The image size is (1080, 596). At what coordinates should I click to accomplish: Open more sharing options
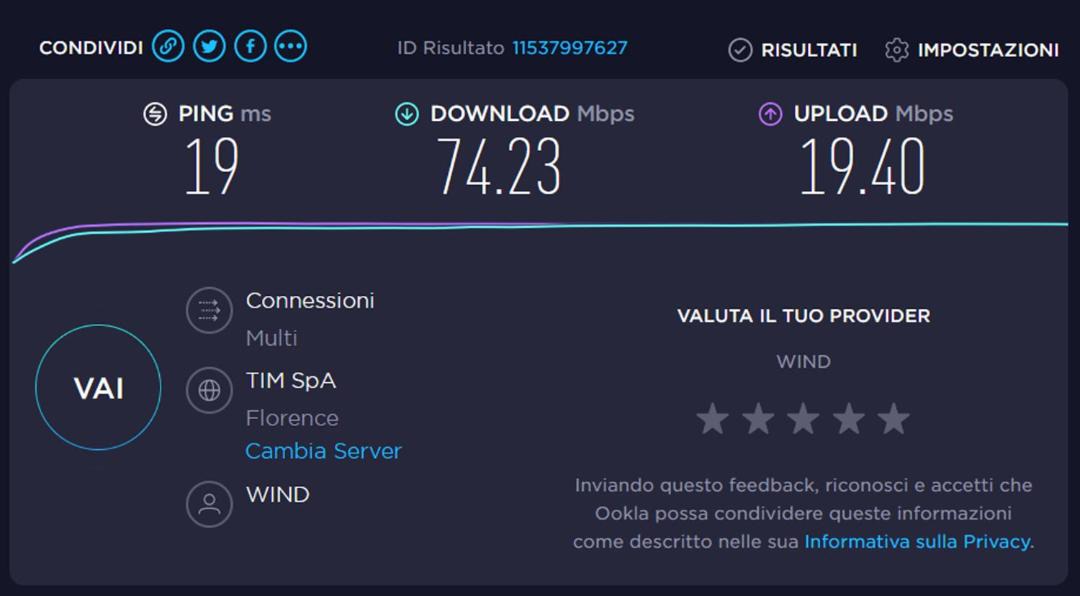[290, 46]
